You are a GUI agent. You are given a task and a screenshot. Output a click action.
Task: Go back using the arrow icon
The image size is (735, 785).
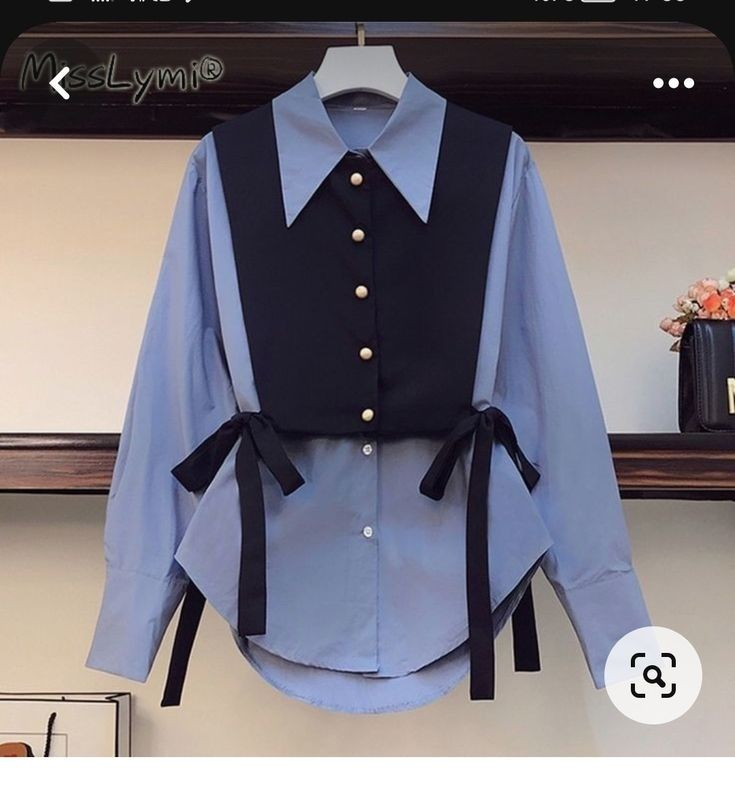point(60,83)
